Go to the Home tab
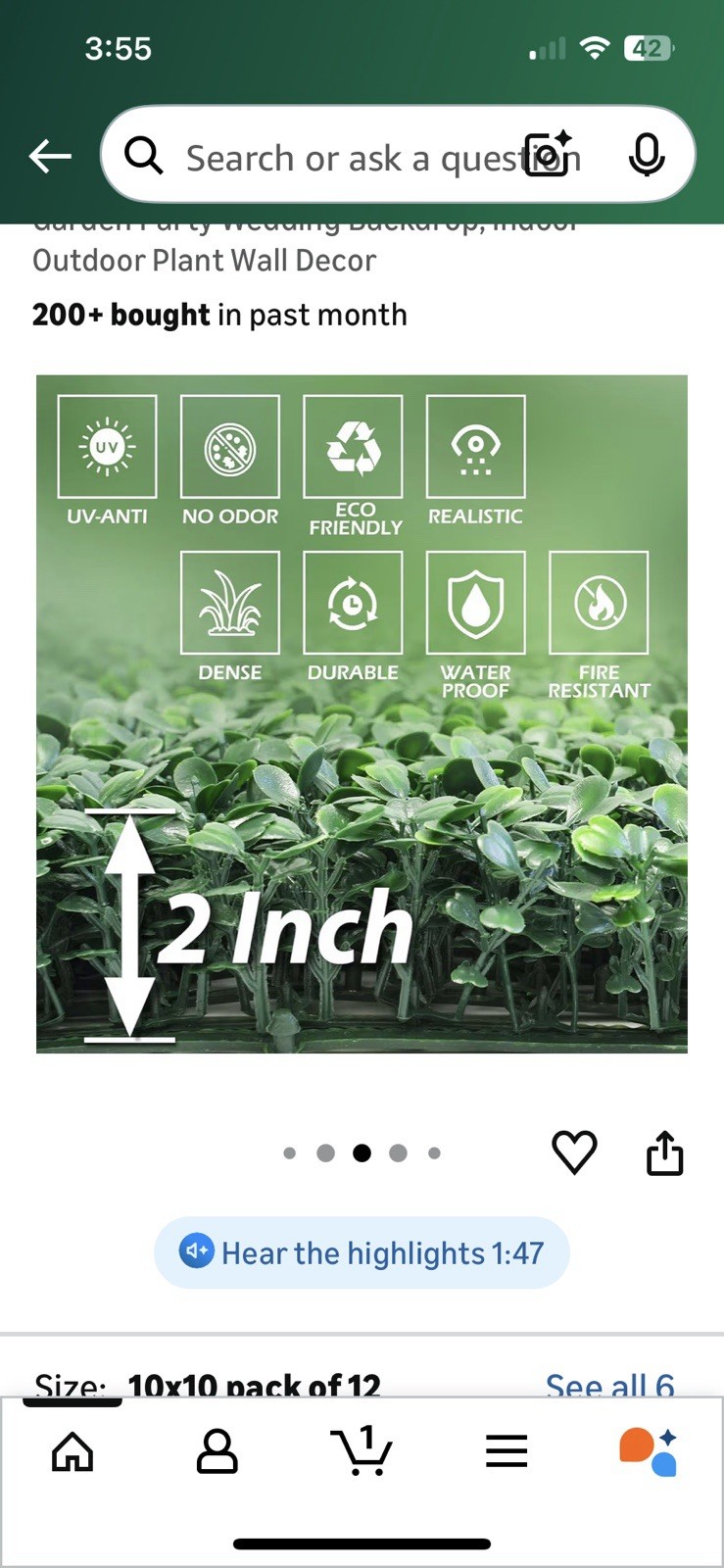 72,1451
